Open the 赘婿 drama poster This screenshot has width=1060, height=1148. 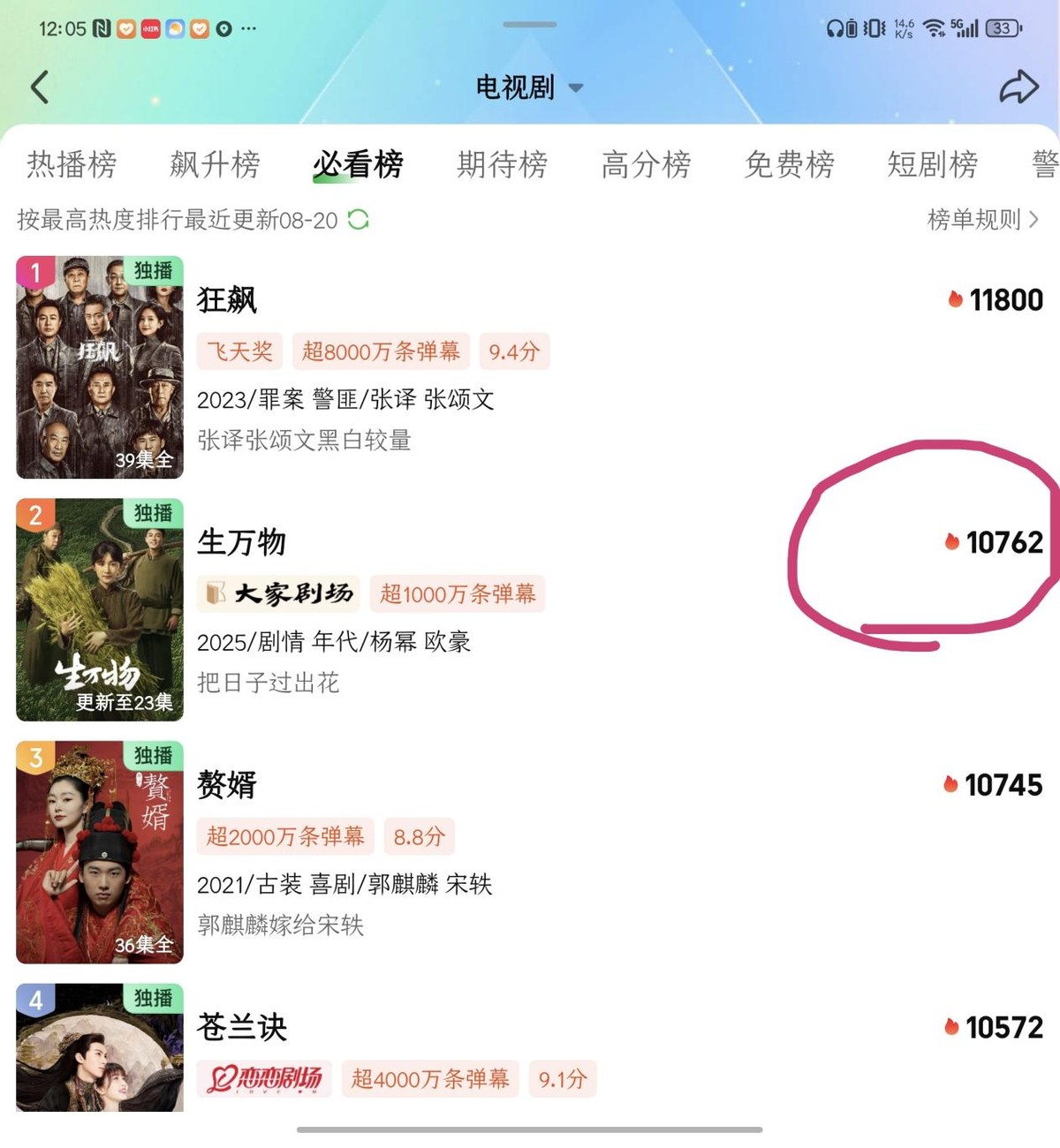100,852
